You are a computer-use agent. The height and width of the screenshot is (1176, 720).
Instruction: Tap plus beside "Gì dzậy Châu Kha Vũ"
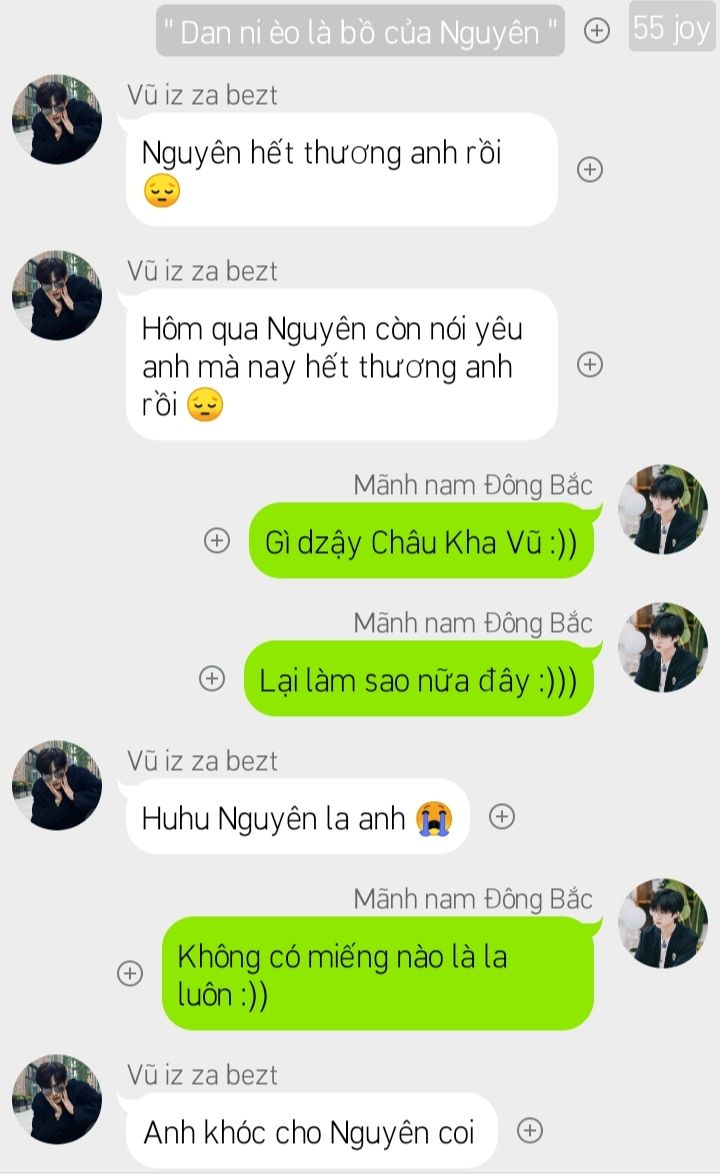pyautogui.click(x=217, y=540)
